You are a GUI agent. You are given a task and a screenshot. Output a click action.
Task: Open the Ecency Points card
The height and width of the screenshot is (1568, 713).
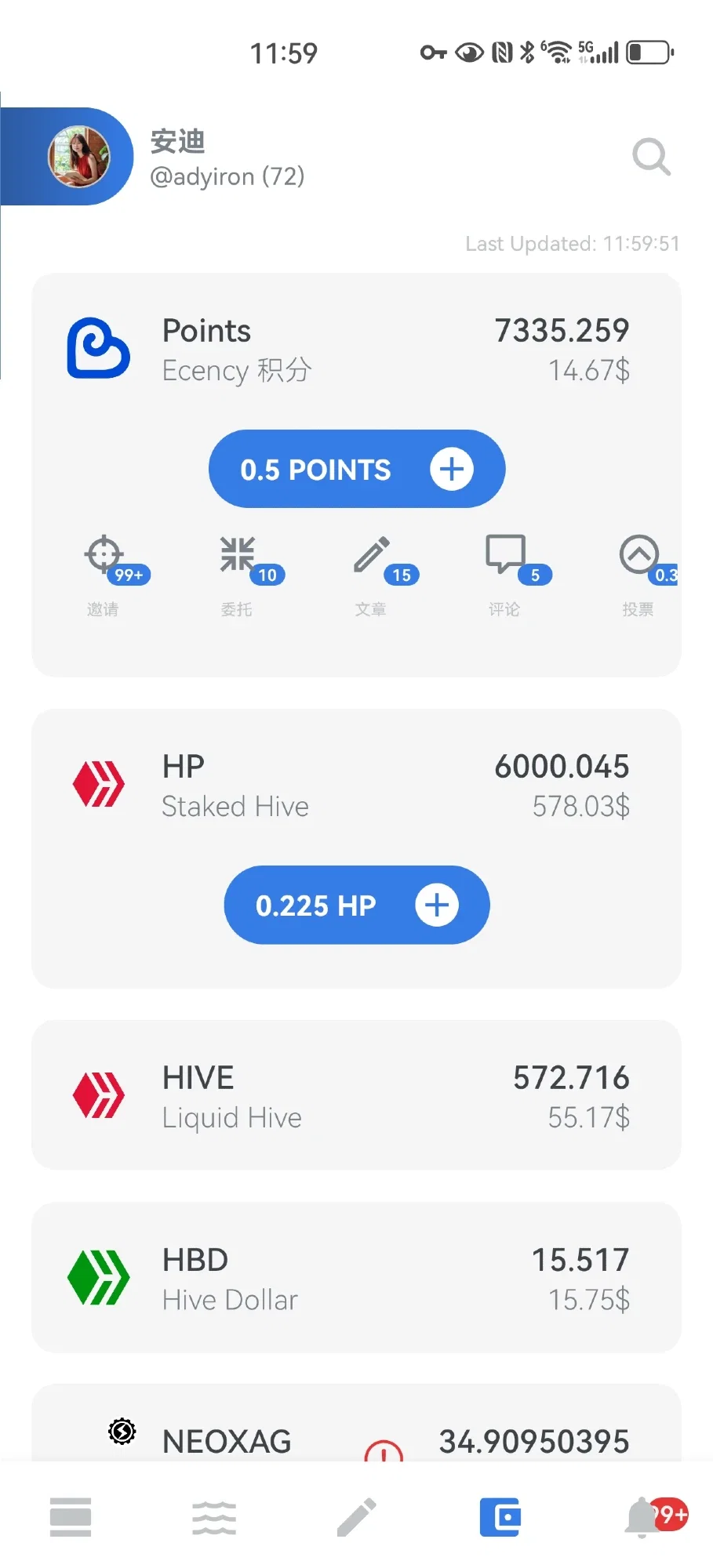pos(357,350)
